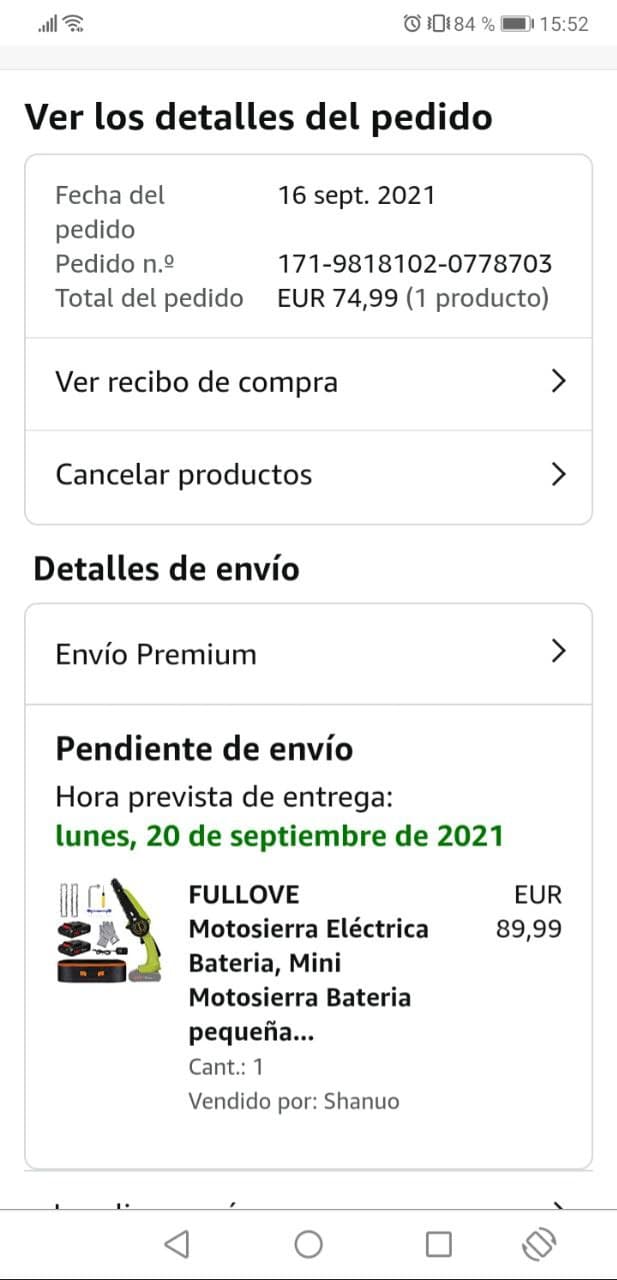Open Envío Premium shipping details
Image resolution: width=617 pixels, height=1280 pixels.
pos(308,654)
